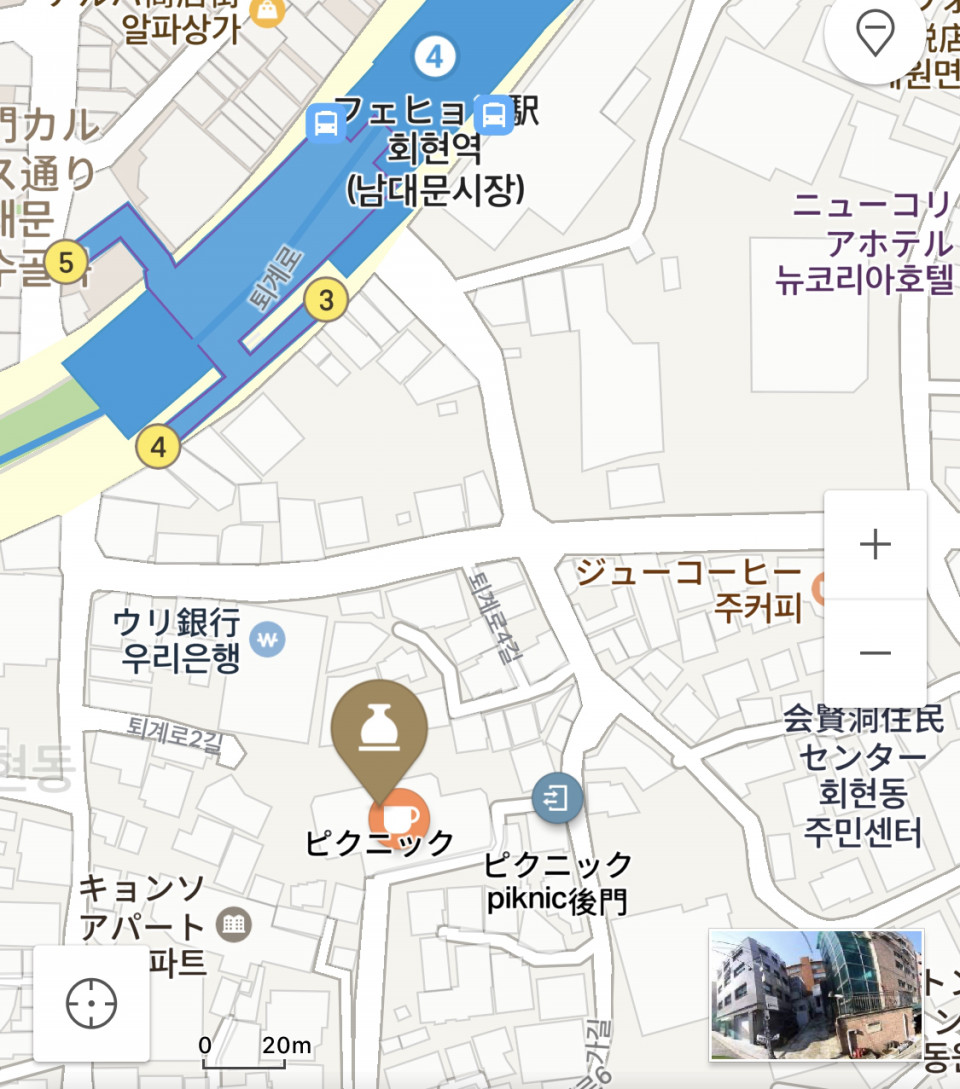The image size is (960, 1089).
Task: Tap the 알파상가 shopping marker
Action: pos(268,12)
